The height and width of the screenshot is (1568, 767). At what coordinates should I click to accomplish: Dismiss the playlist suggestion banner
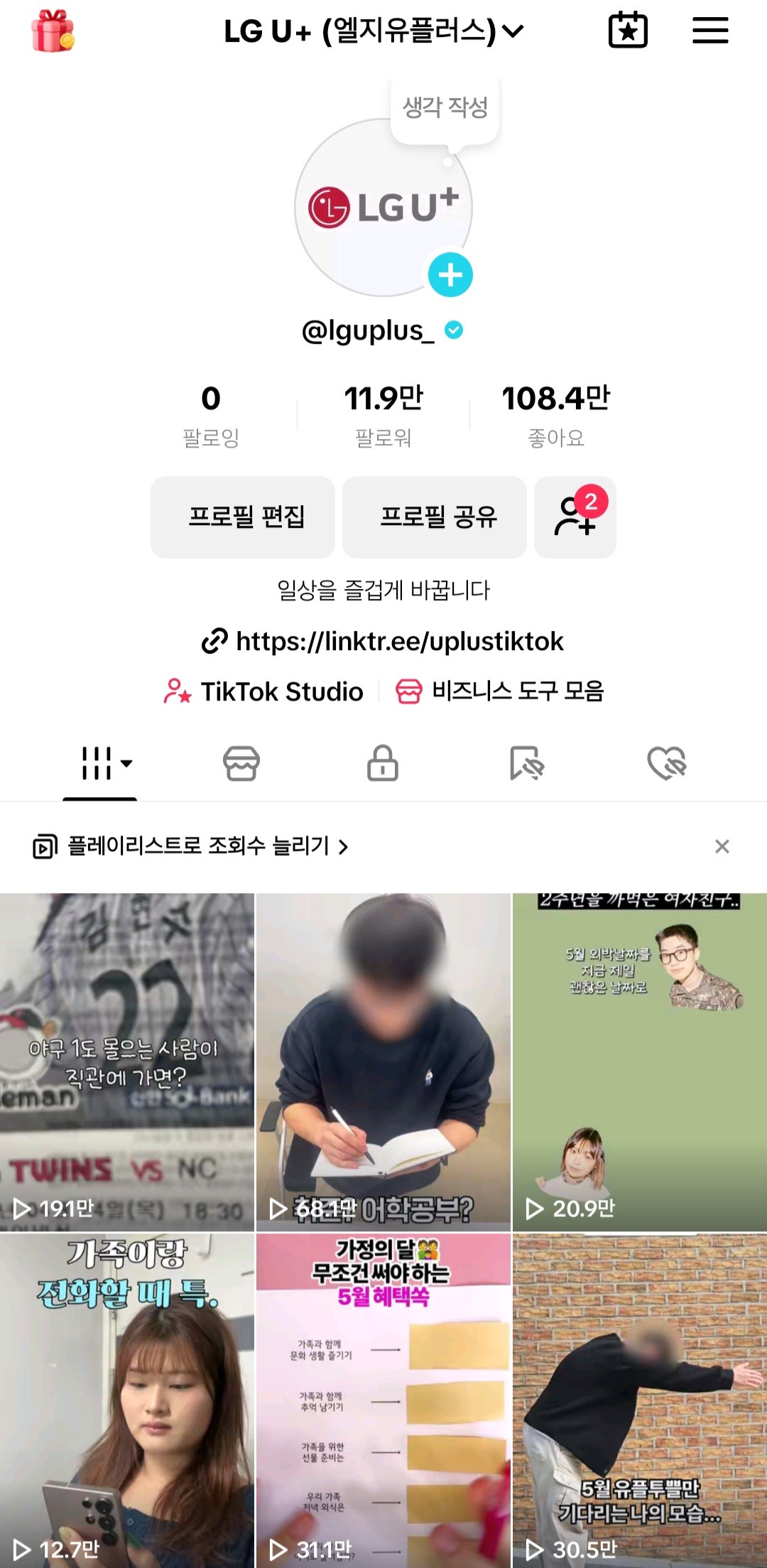[722, 846]
